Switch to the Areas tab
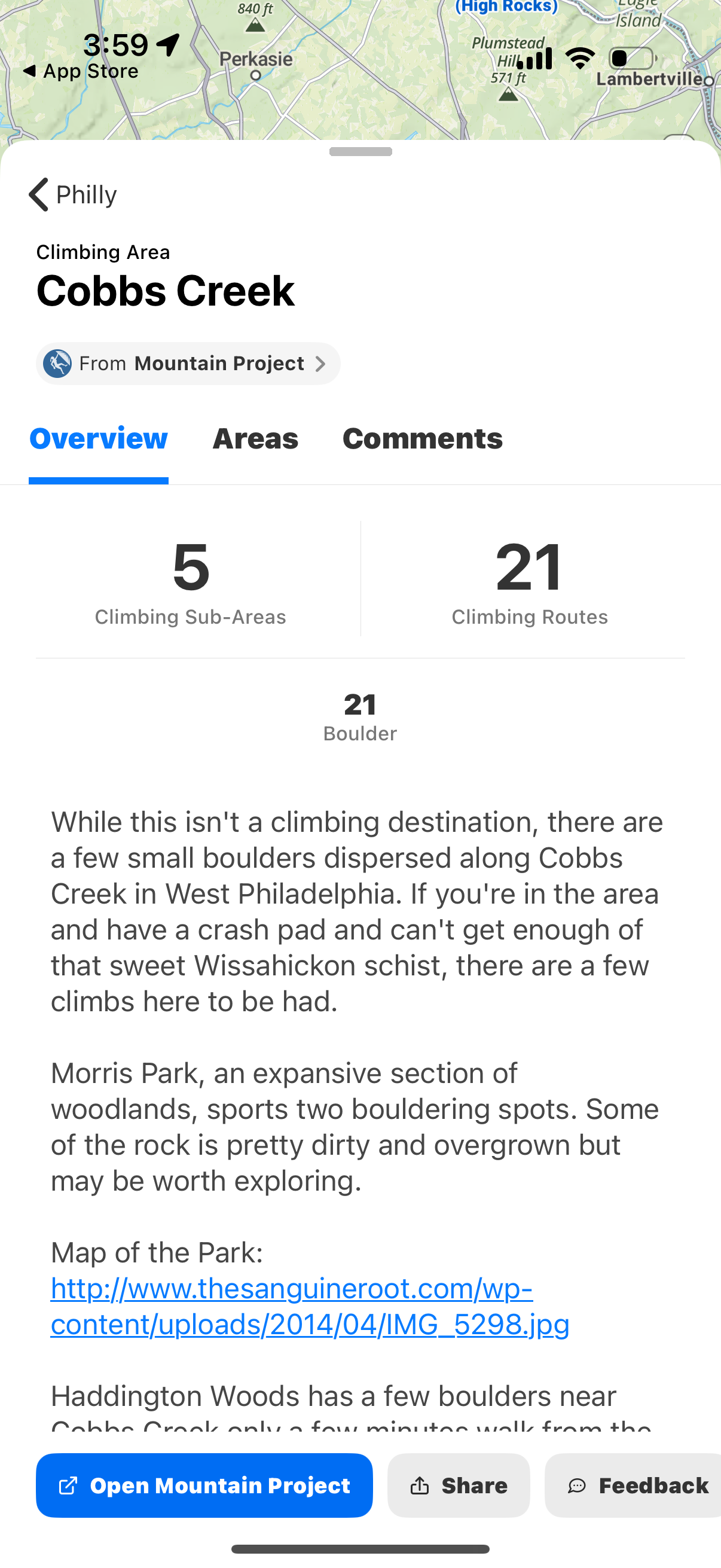Screen dimensions: 721x1568 tap(255, 438)
